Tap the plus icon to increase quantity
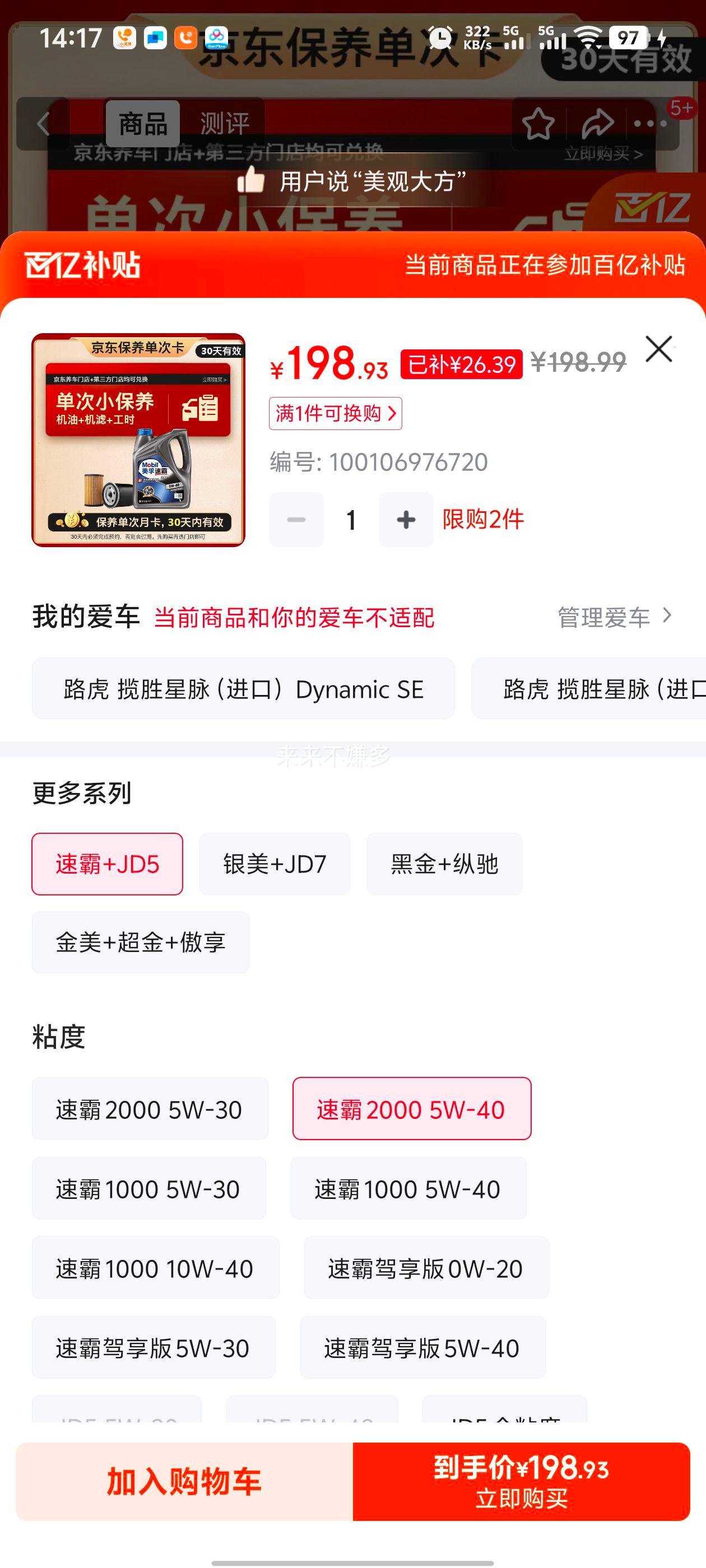Viewport: 706px width, 1568px height. pyautogui.click(x=406, y=520)
